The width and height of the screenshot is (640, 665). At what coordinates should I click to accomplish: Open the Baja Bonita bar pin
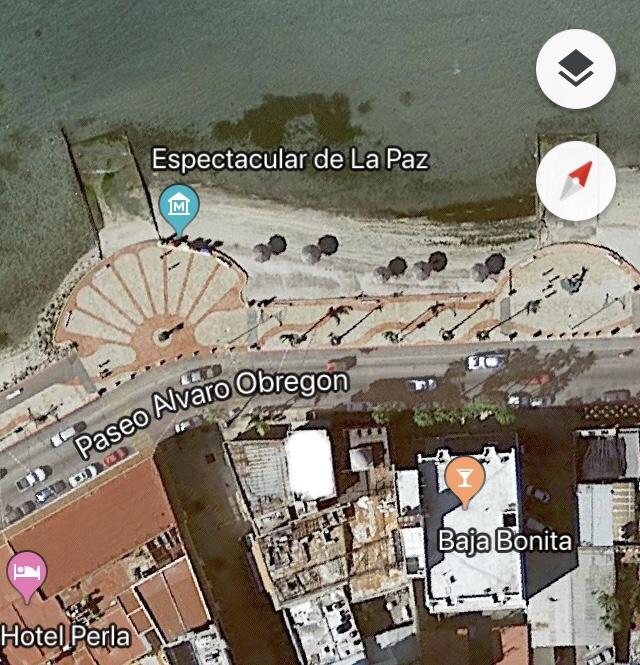click(465, 478)
